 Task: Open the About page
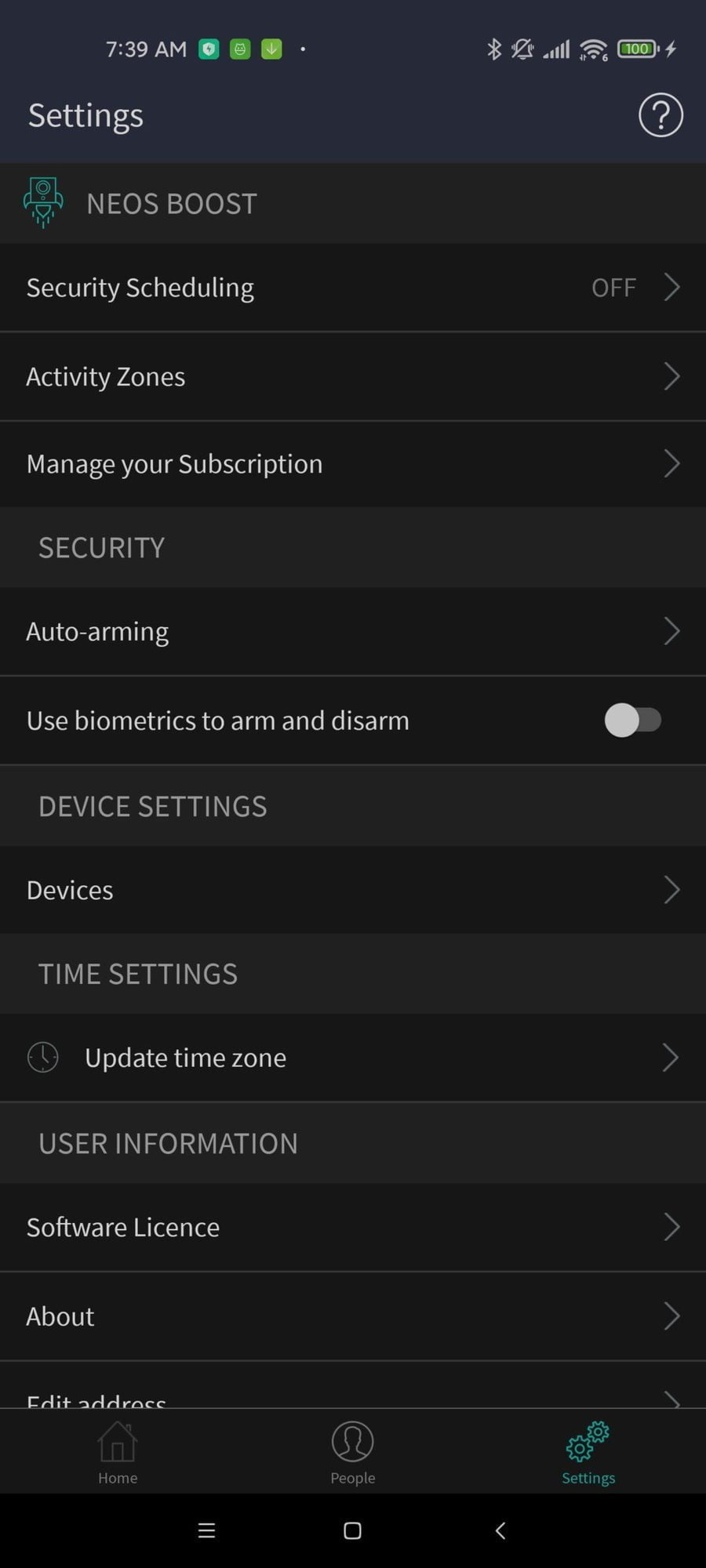tap(353, 1316)
